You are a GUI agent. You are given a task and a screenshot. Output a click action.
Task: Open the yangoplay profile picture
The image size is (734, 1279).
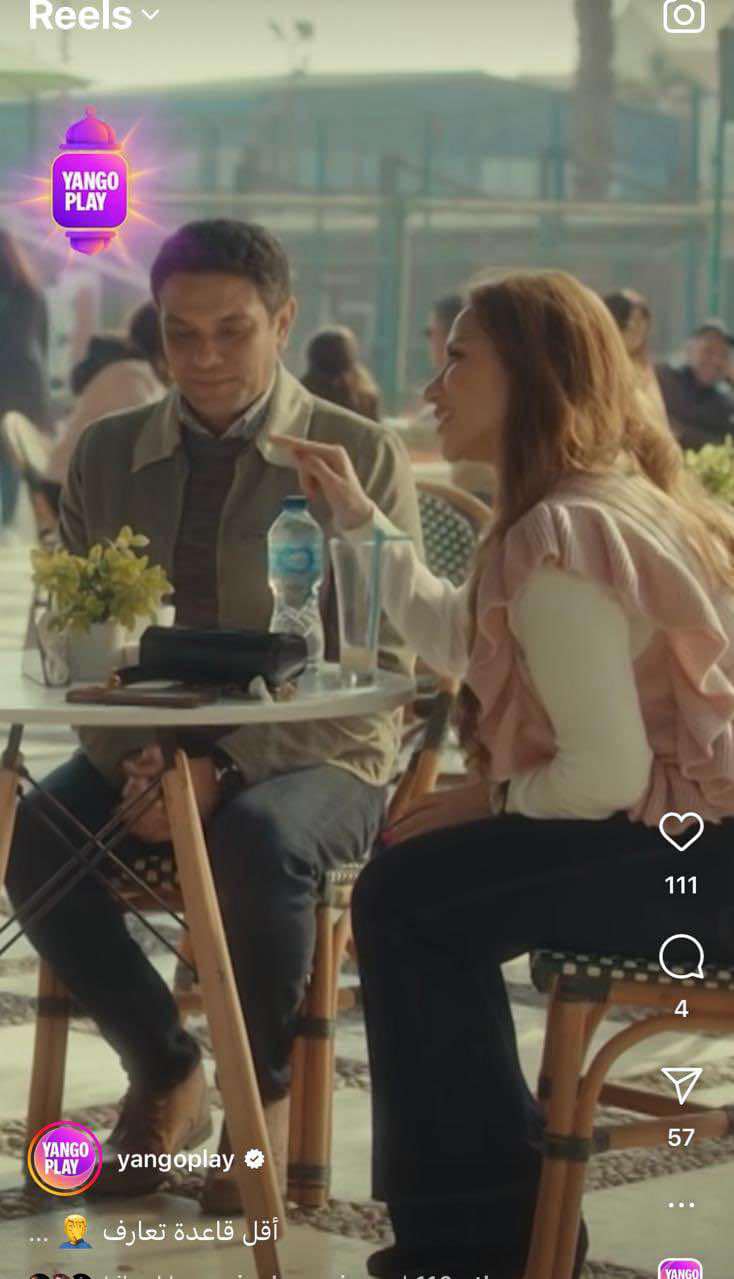pyautogui.click(x=65, y=1159)
